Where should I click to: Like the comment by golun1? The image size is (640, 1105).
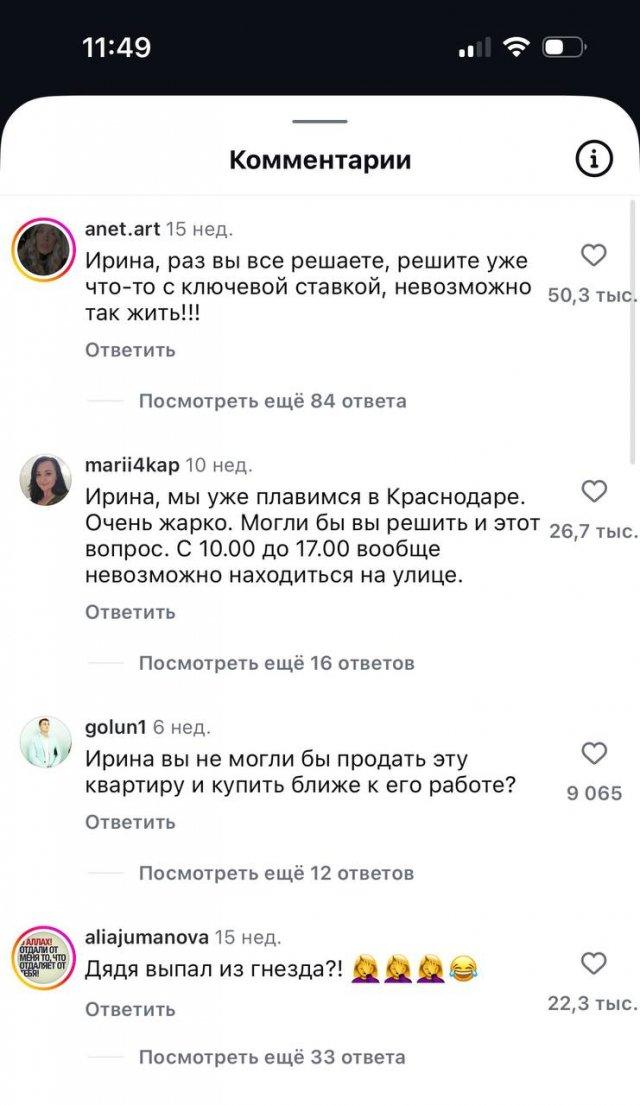[x=594, y=753]
